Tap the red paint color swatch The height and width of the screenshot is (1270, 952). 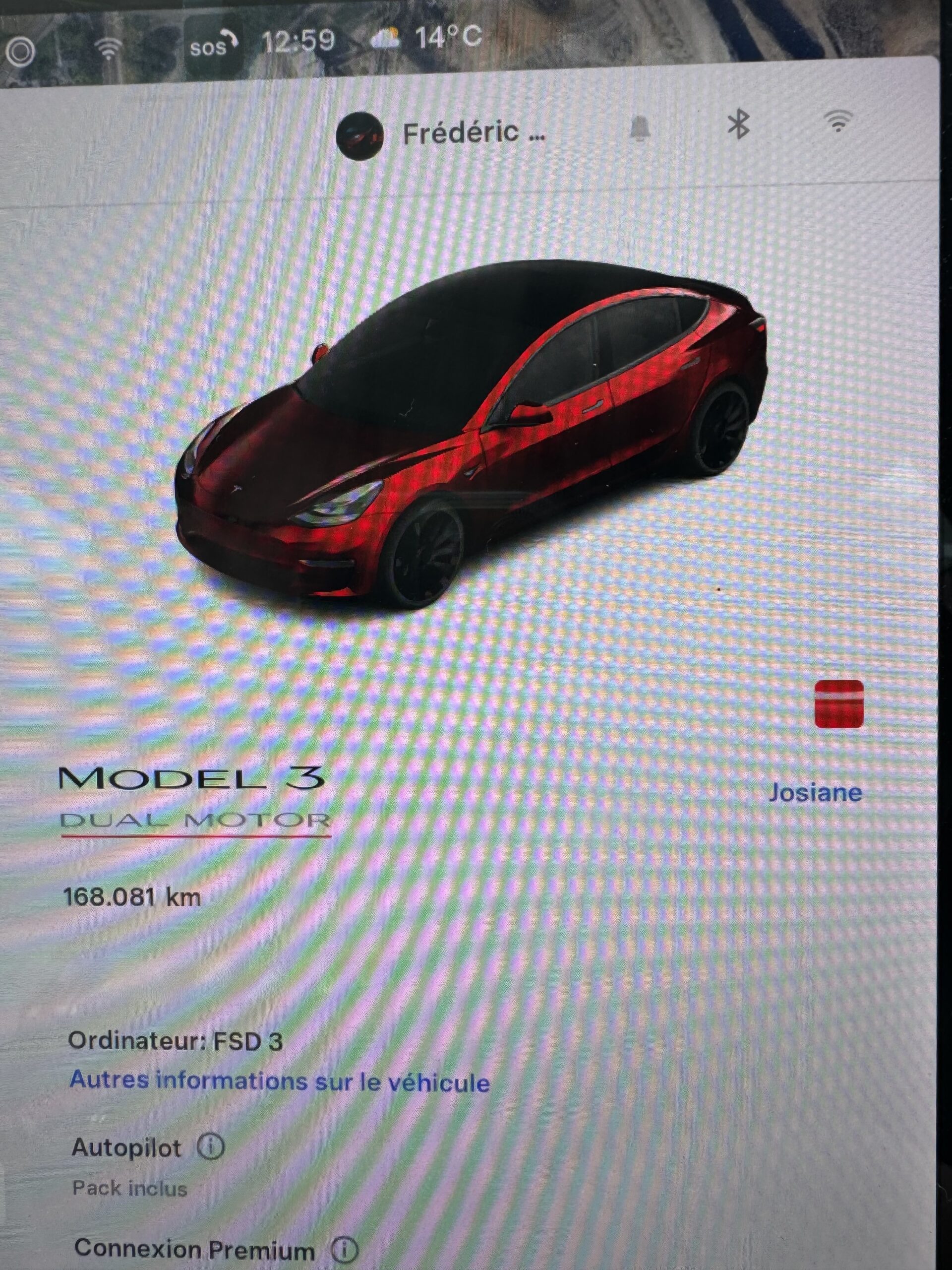coord(838,703)
